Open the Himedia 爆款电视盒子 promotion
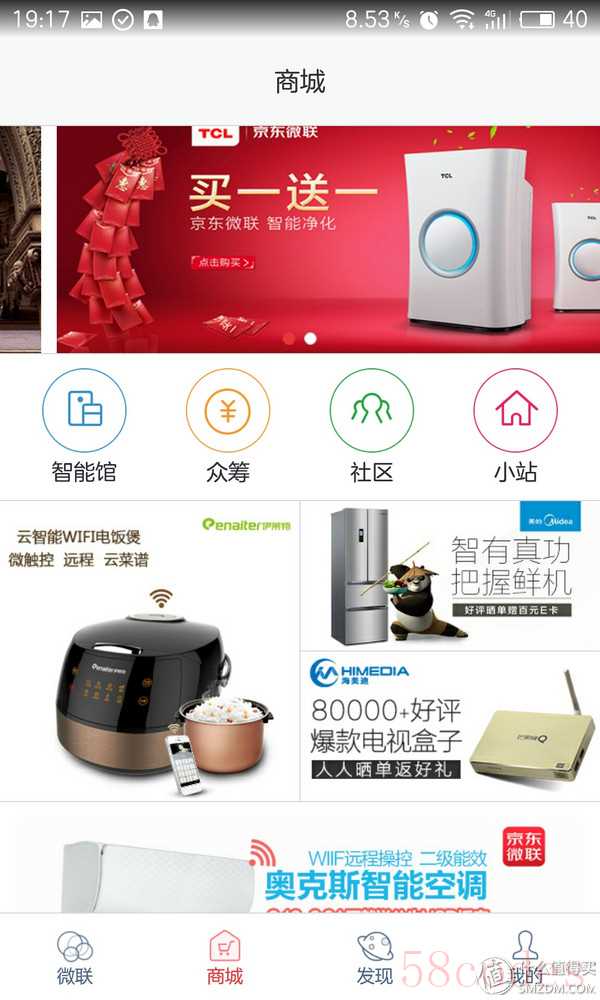Image resolution: width=600 pixels, height=1000 pixels. point(450,727)
